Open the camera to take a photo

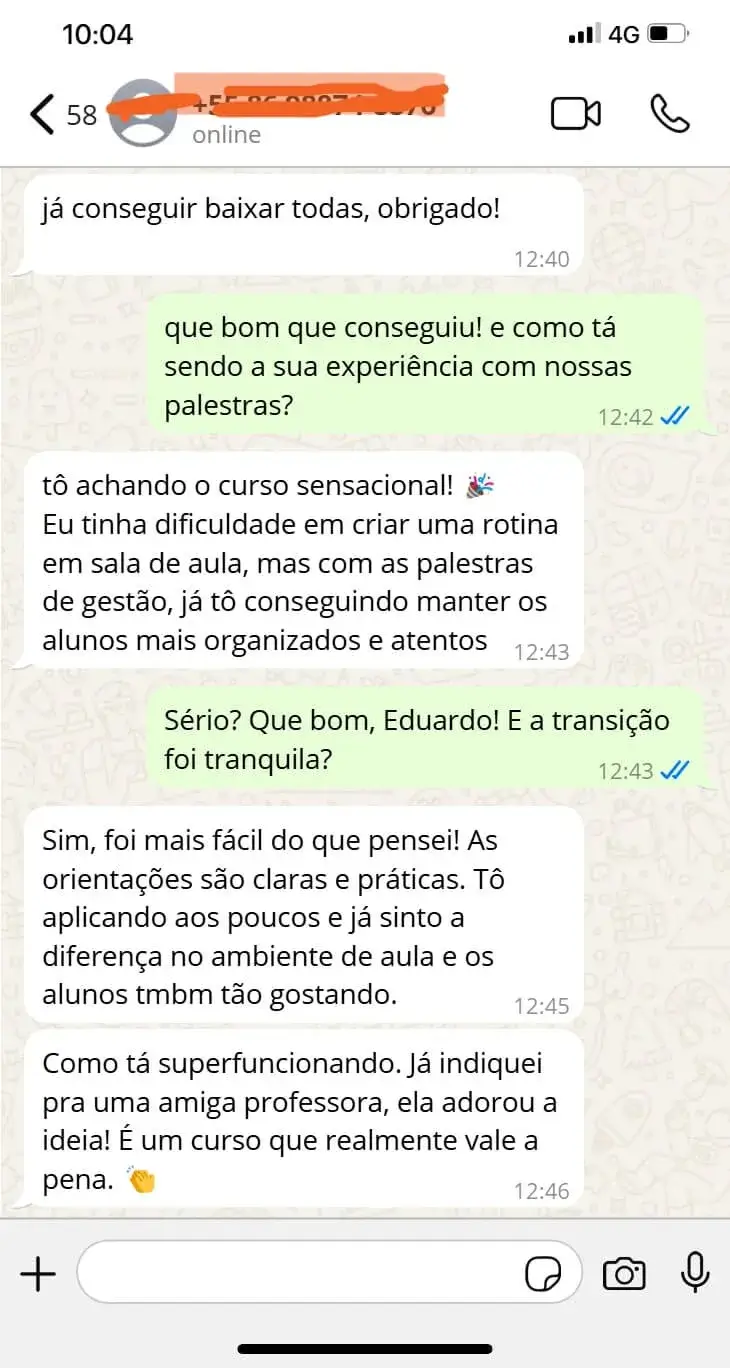pyautogui.click(x=623, y=1274)
